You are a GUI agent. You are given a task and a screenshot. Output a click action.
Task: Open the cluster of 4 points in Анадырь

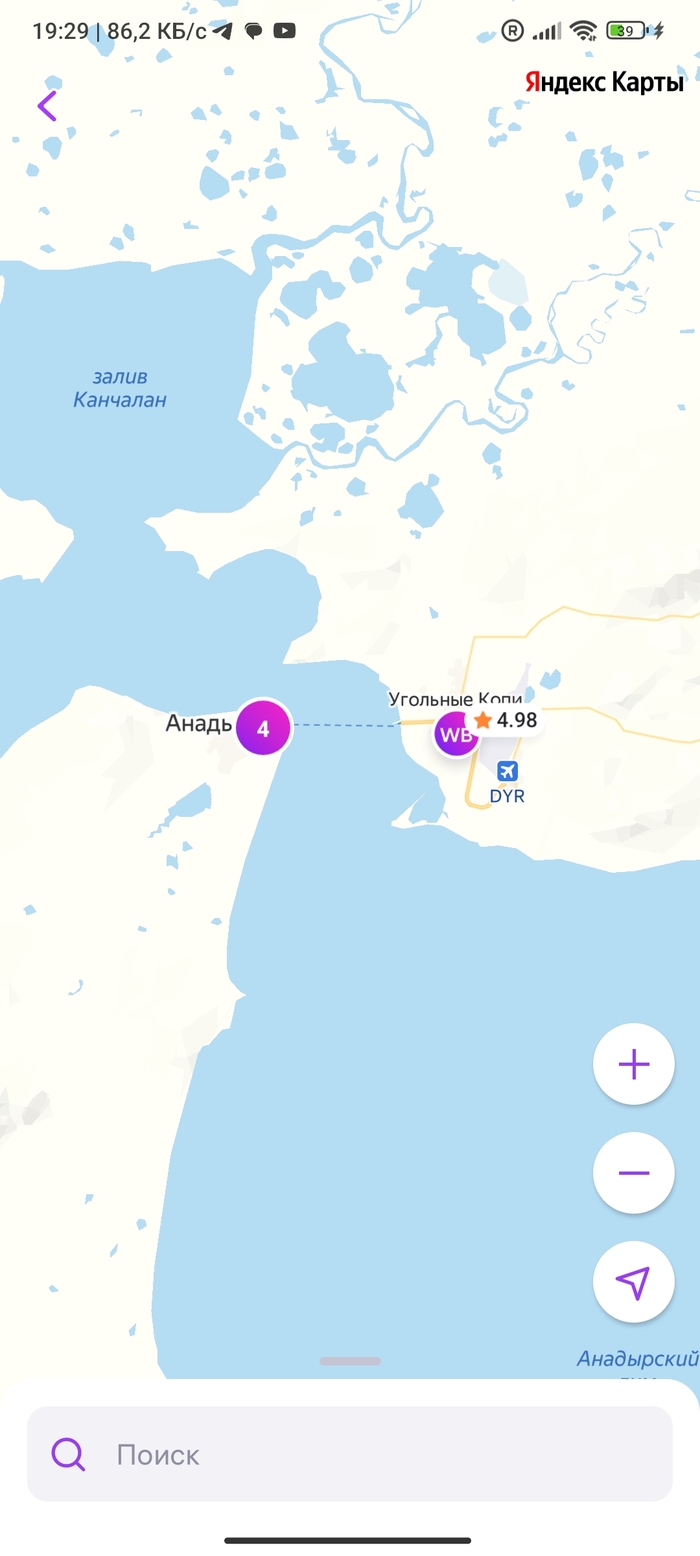pyautogui.click(x=263, y=728)
